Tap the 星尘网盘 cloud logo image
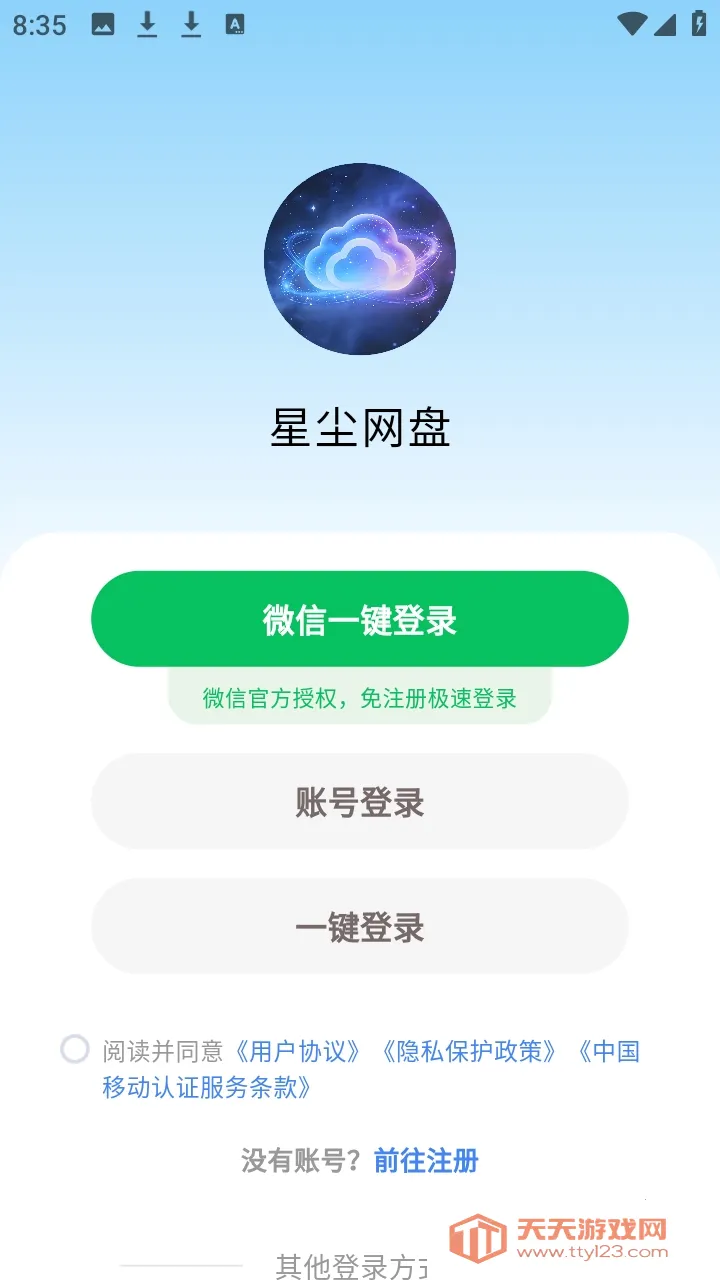The image size is (720, 1280). [360, 258]
